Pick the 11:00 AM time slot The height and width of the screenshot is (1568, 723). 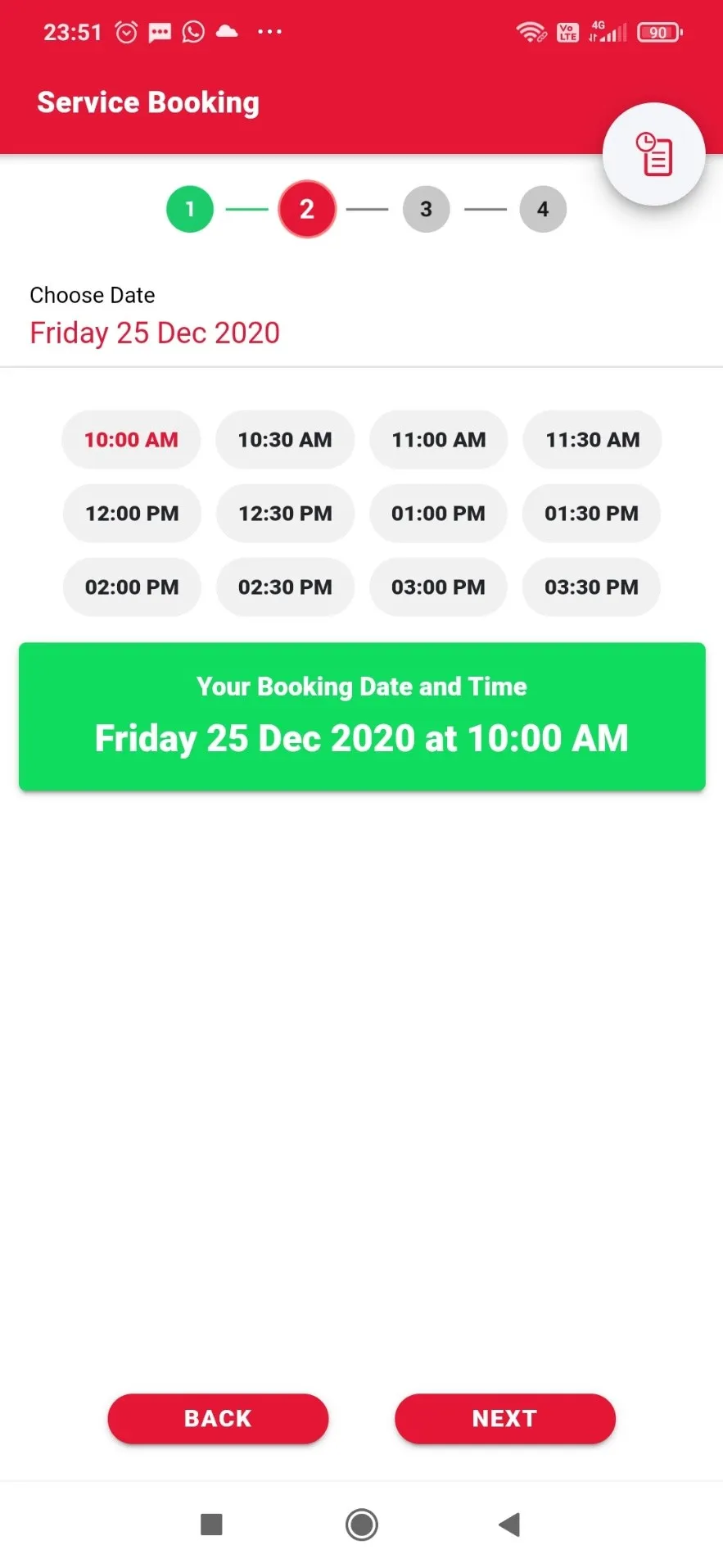click(x=438, y=440)
